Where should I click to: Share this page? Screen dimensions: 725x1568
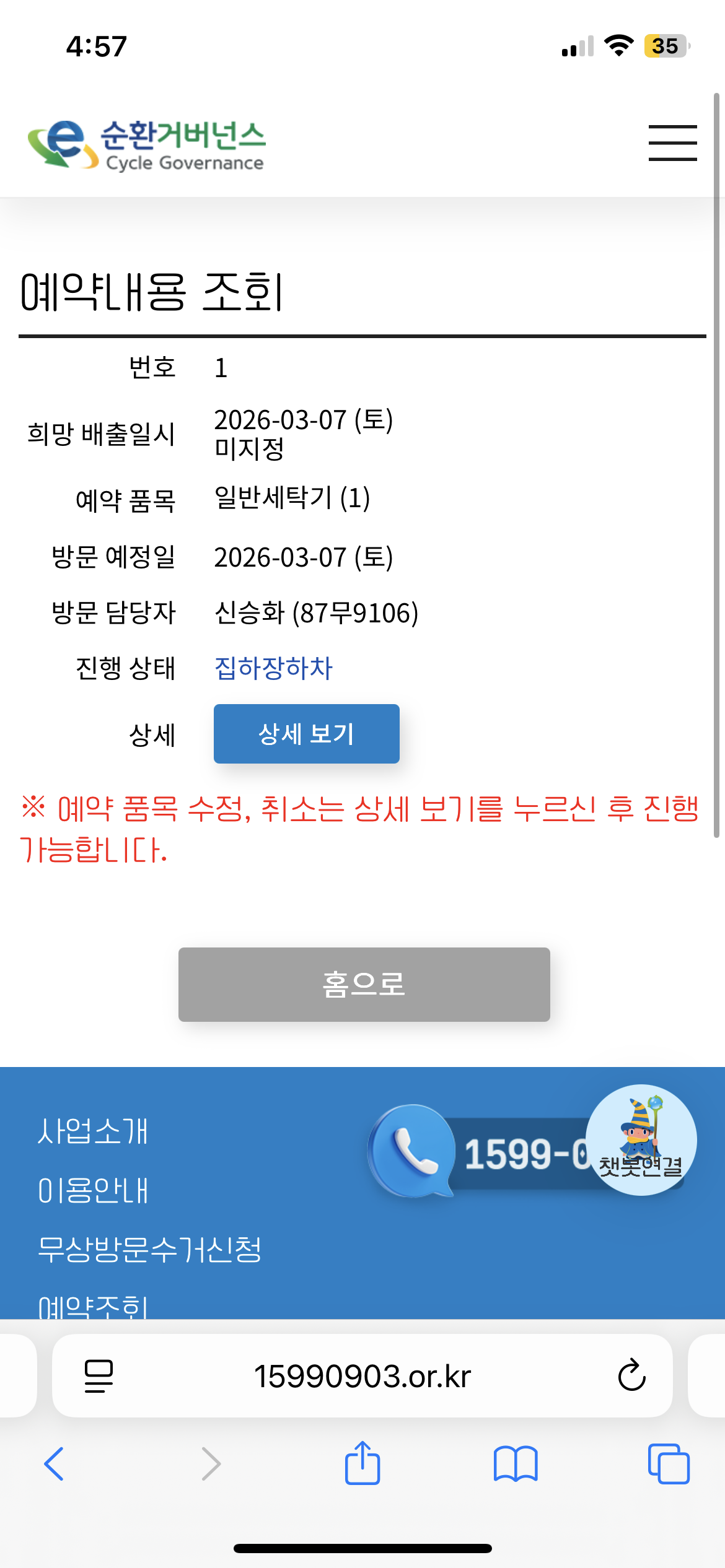click(x=362, y=1464)
